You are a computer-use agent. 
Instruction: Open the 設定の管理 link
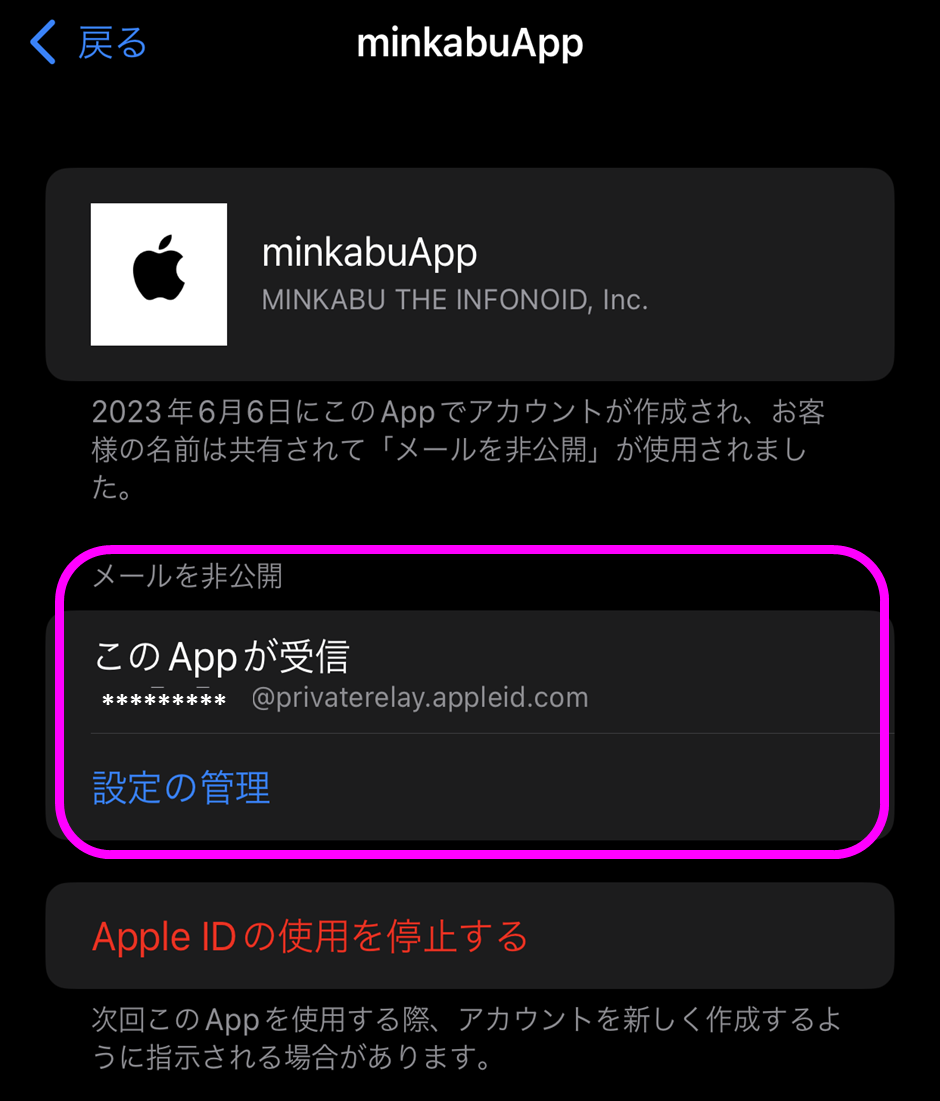coord(181,788)
